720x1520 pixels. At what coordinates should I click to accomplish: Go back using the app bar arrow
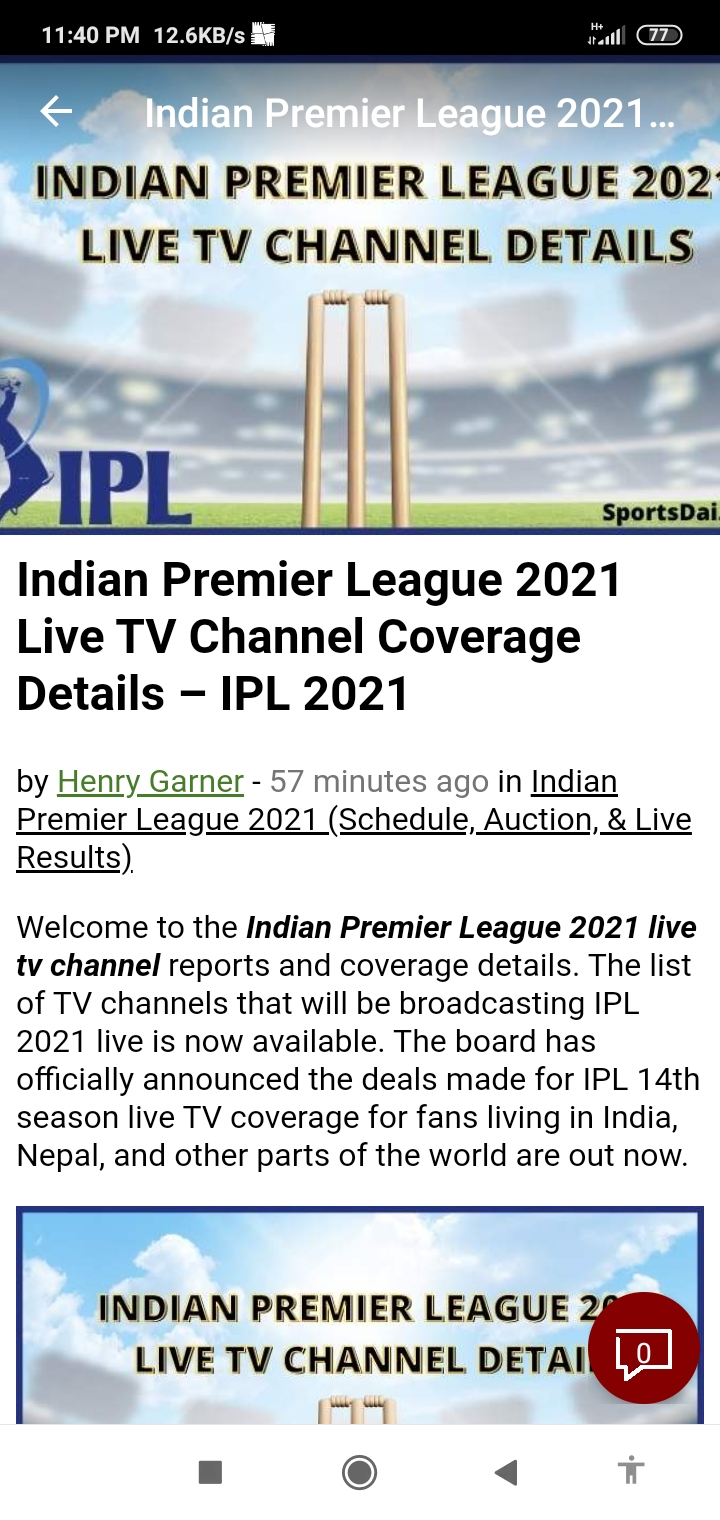[x=56, y=112]
